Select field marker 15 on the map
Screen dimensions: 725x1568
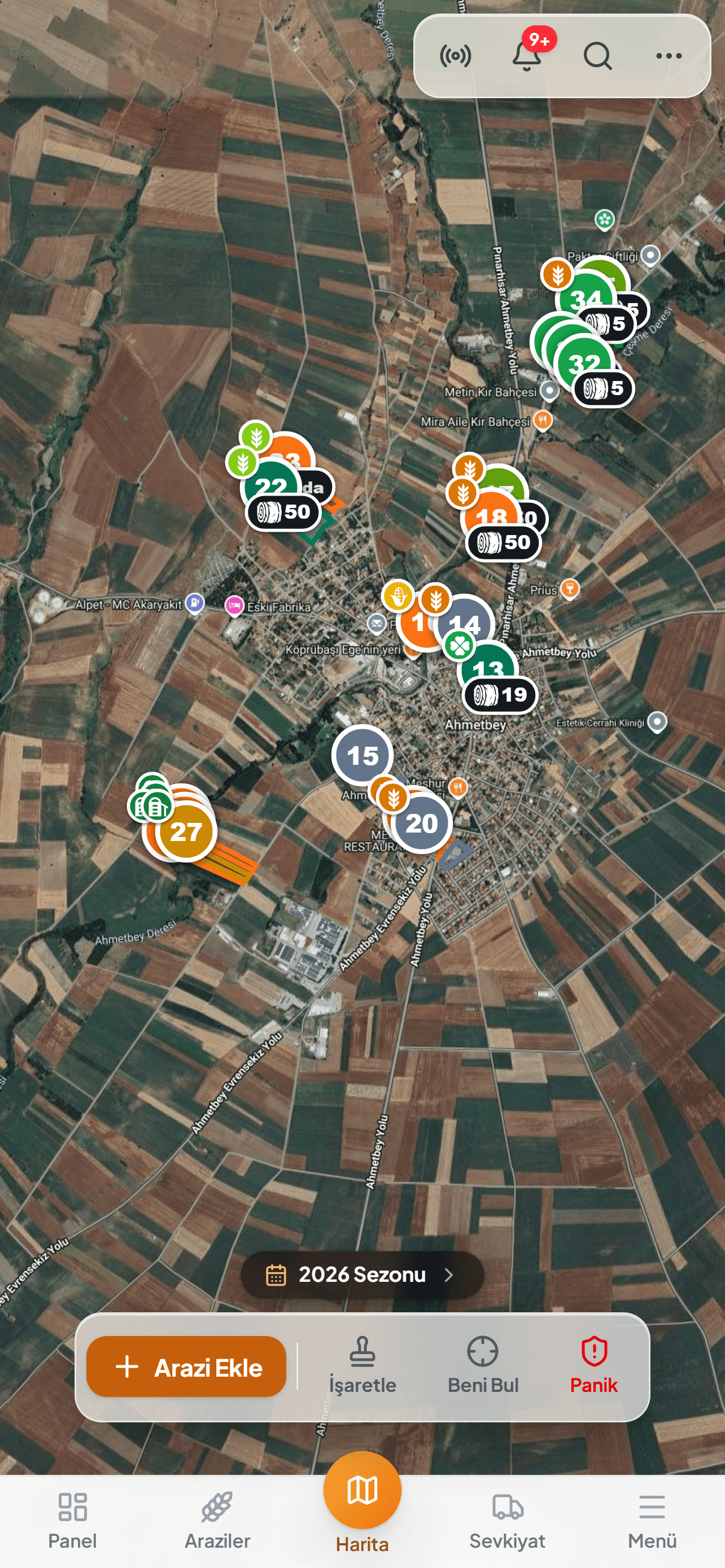pyautogui.click(x=362, y=755)
